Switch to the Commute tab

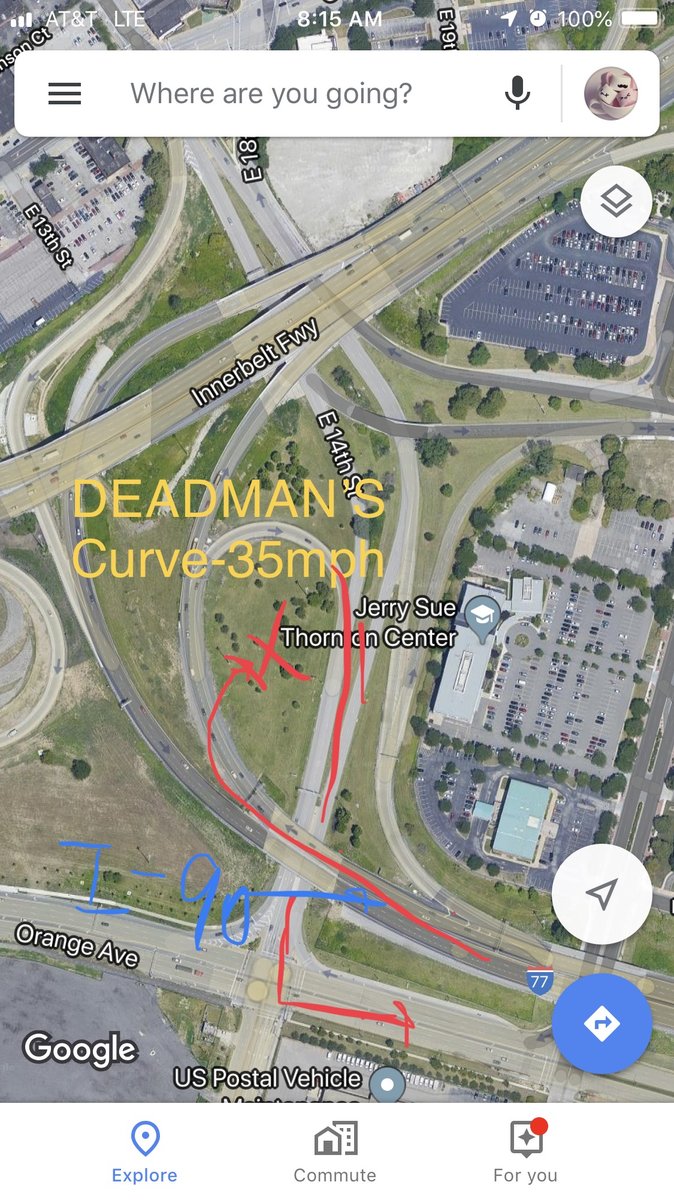(x=335, y=1153)
